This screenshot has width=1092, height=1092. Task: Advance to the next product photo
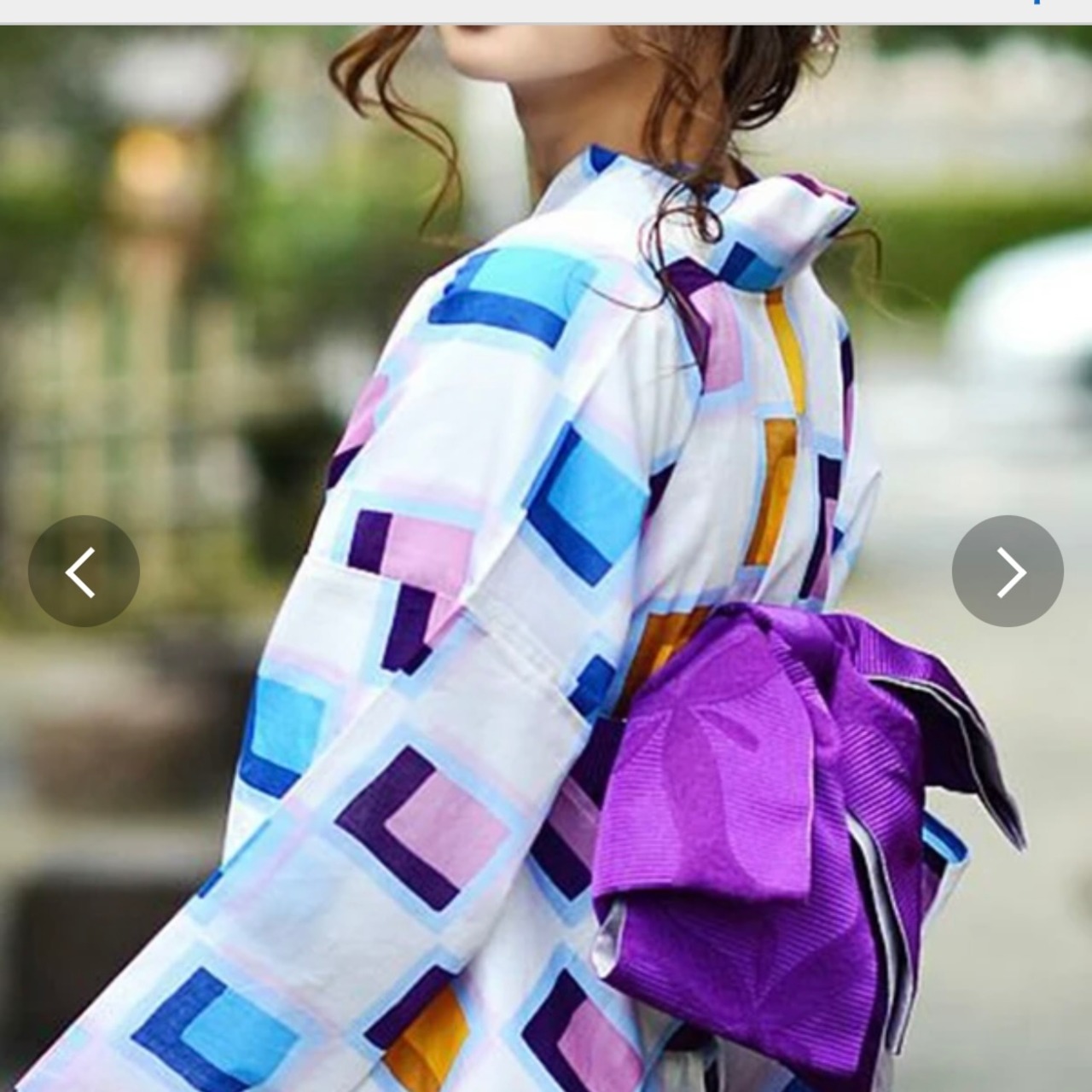click(1008, 572)
